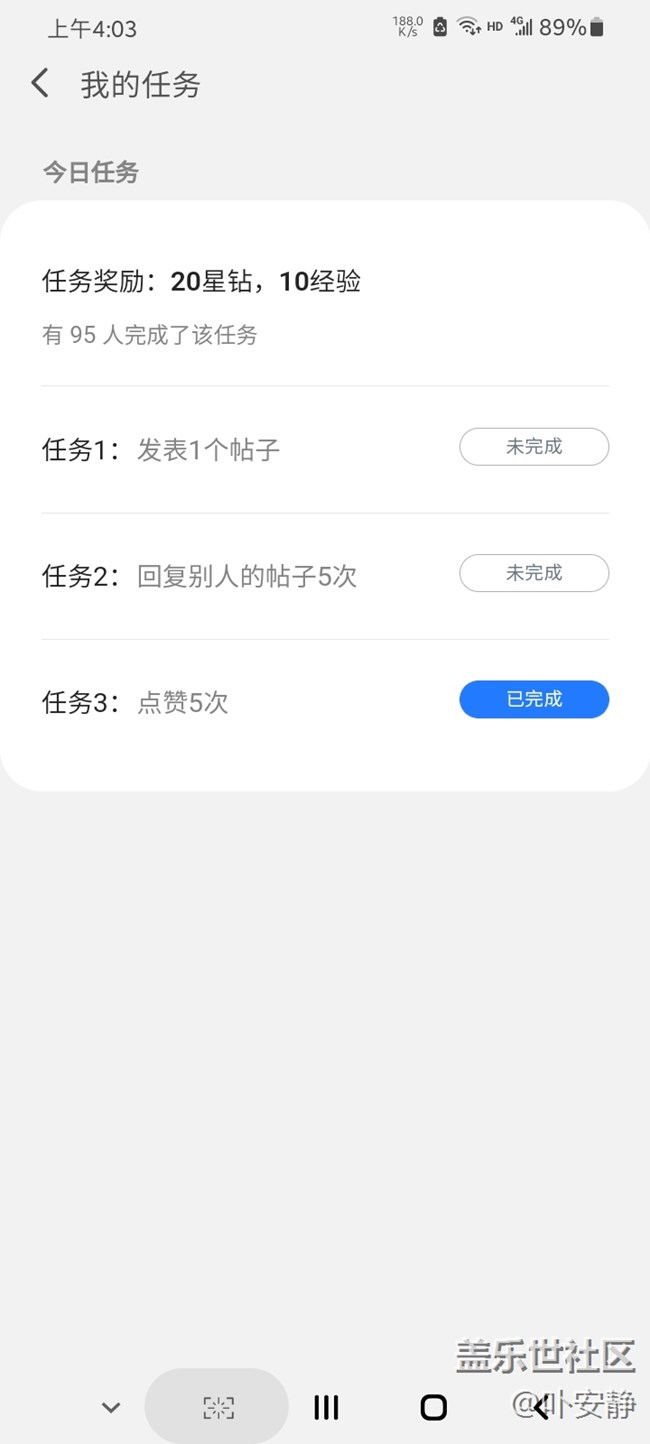Go to home screen via navigation bar
The image size is (650, 1444).
tap(433, 1408)
